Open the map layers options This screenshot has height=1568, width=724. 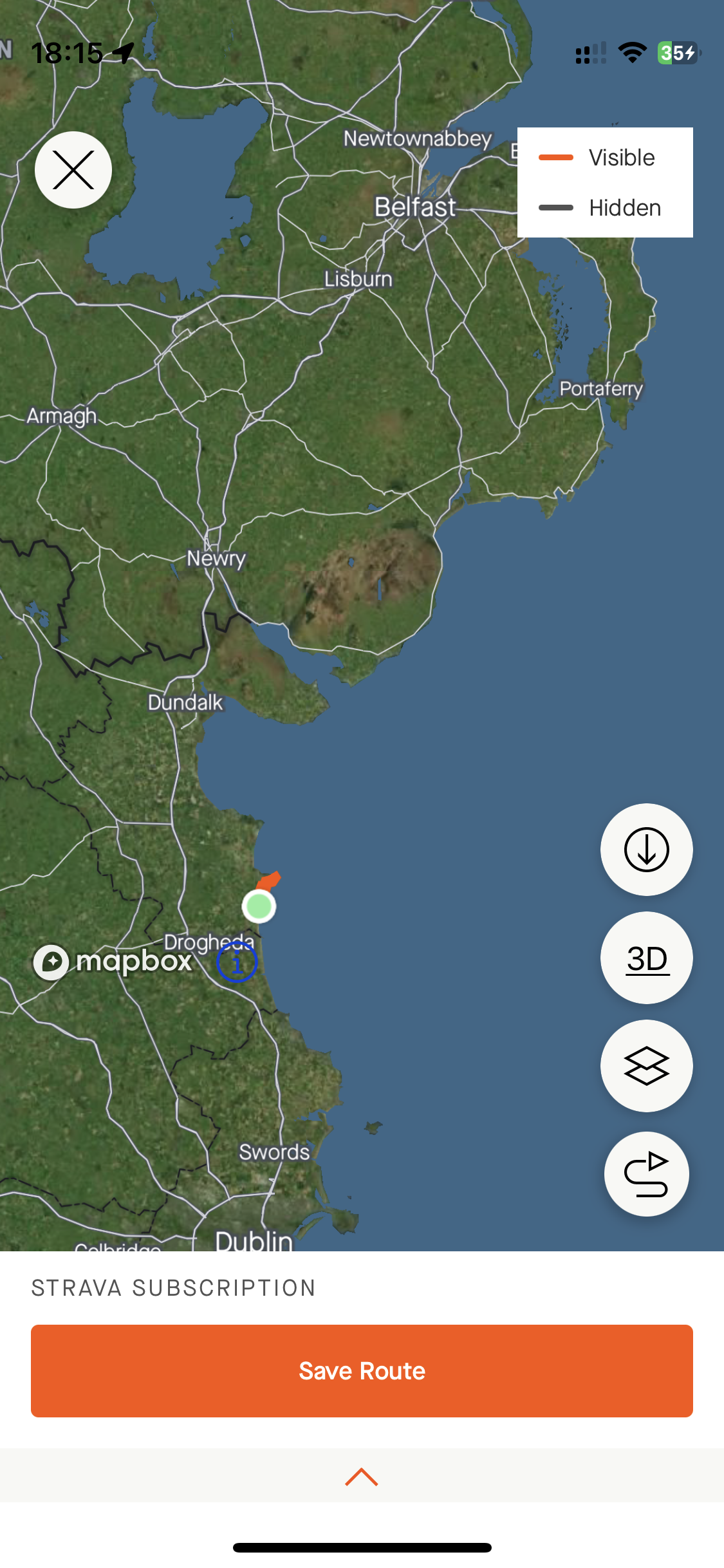pyautogui.click(x=646, y=1066)
